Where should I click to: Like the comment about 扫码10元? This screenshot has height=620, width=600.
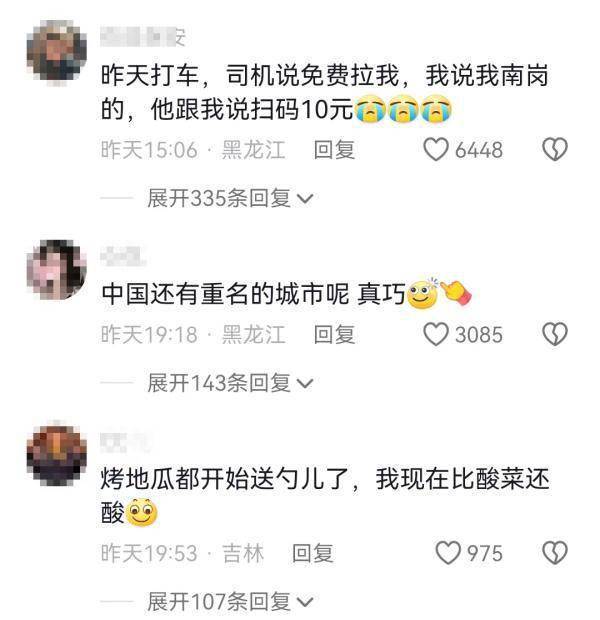[436, 150]
